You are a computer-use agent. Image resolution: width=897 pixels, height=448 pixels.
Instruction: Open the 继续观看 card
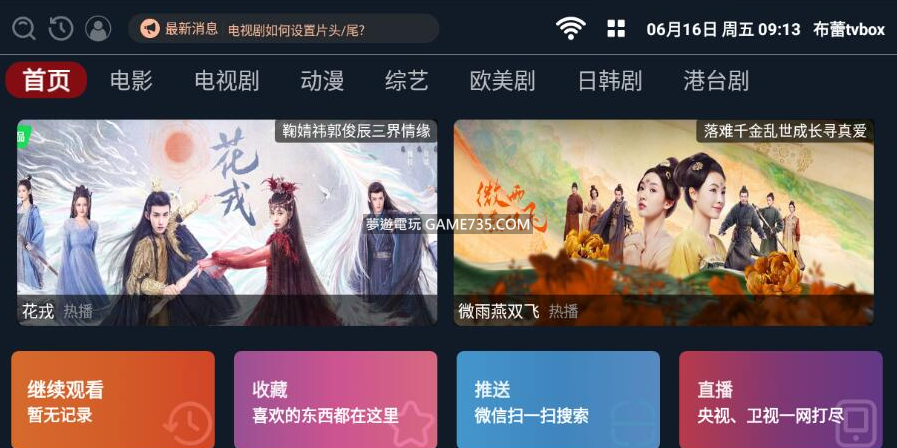(x=113, y=400)
